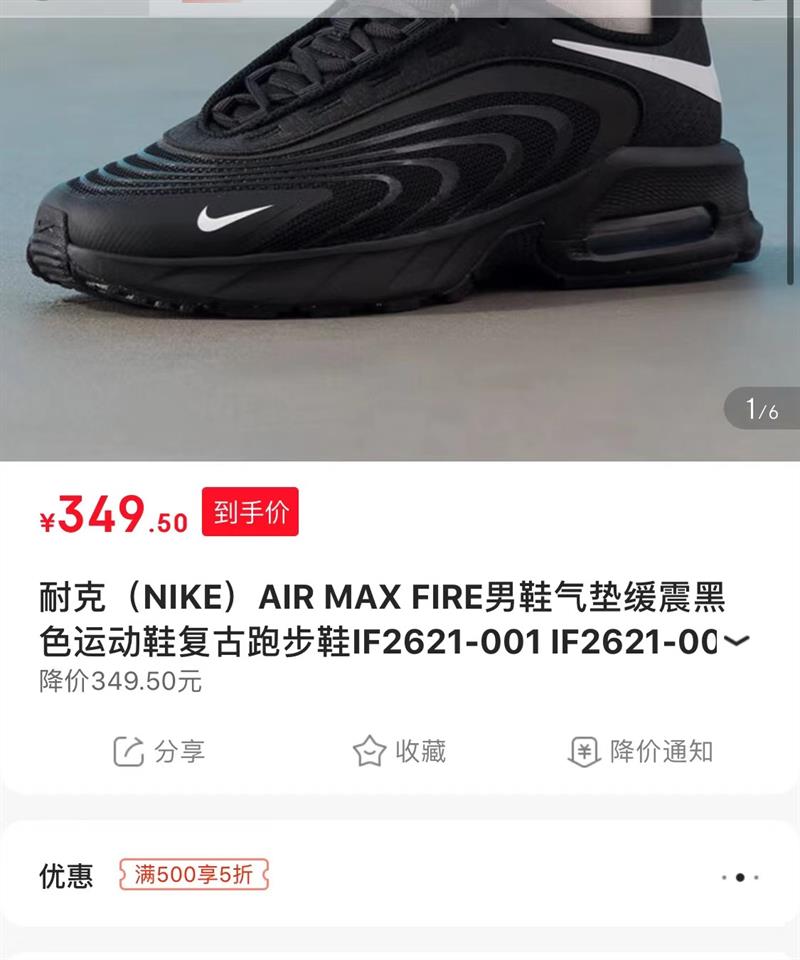Share this Nike Air Max listing
The height and width of the screenshot is (960, 800).
coord(159,751)
